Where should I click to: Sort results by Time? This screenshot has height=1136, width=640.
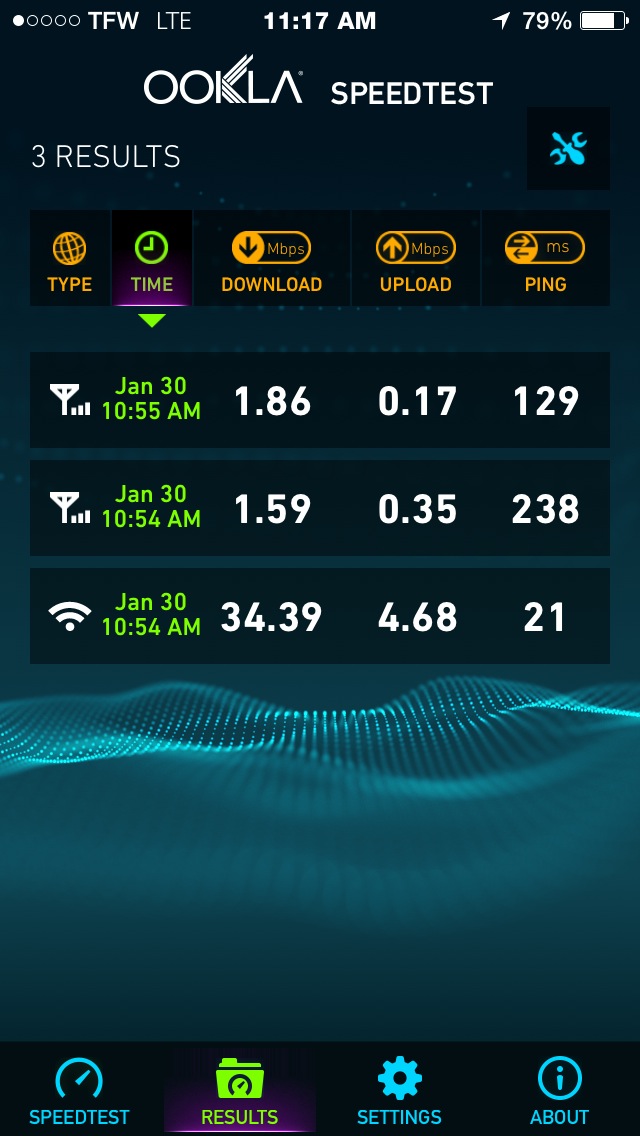point(152,258)
